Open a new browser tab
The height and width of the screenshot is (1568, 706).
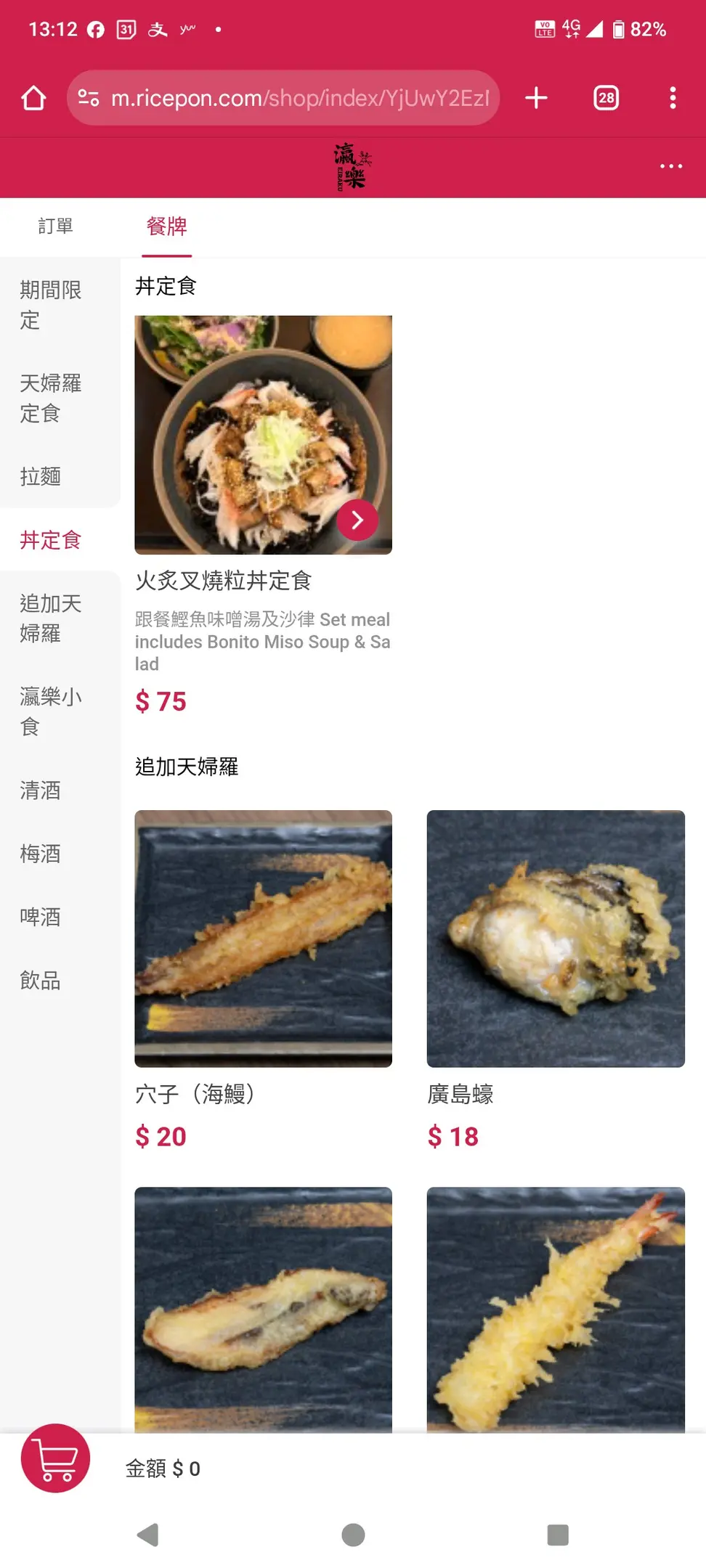tap(536, 98)
